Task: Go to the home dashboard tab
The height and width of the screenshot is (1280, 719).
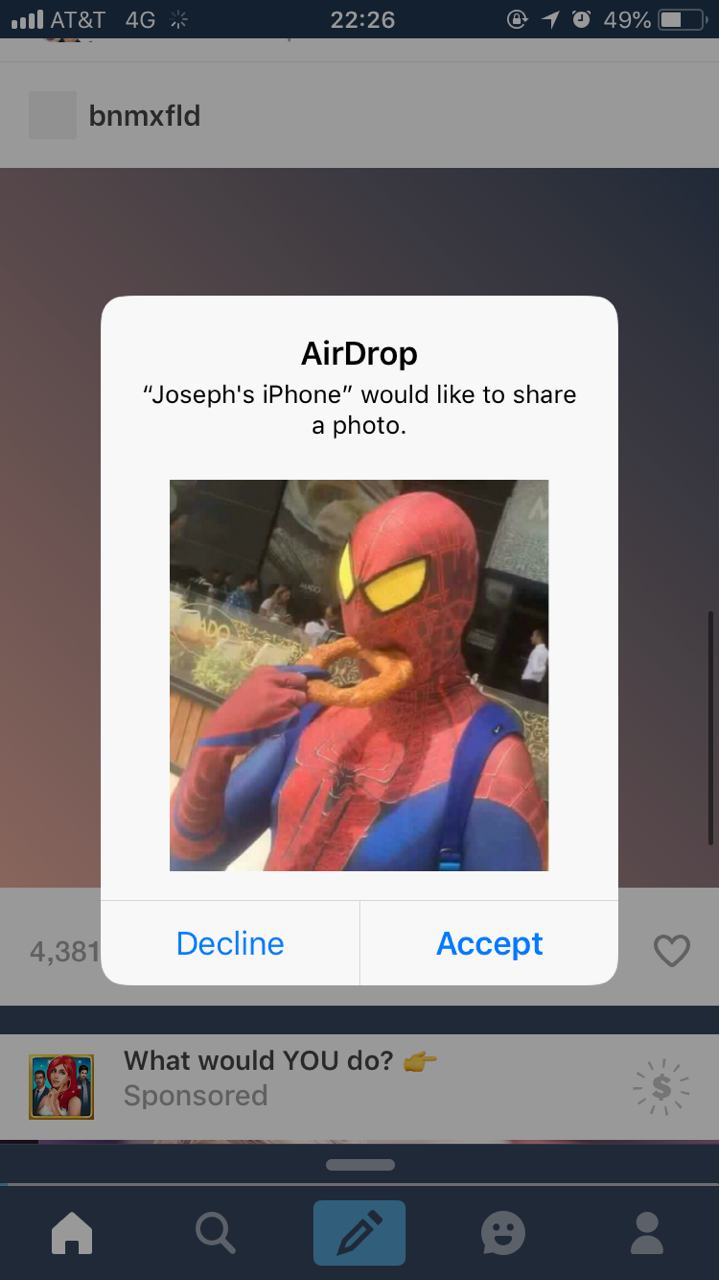Action: (x=72, y=1233)
